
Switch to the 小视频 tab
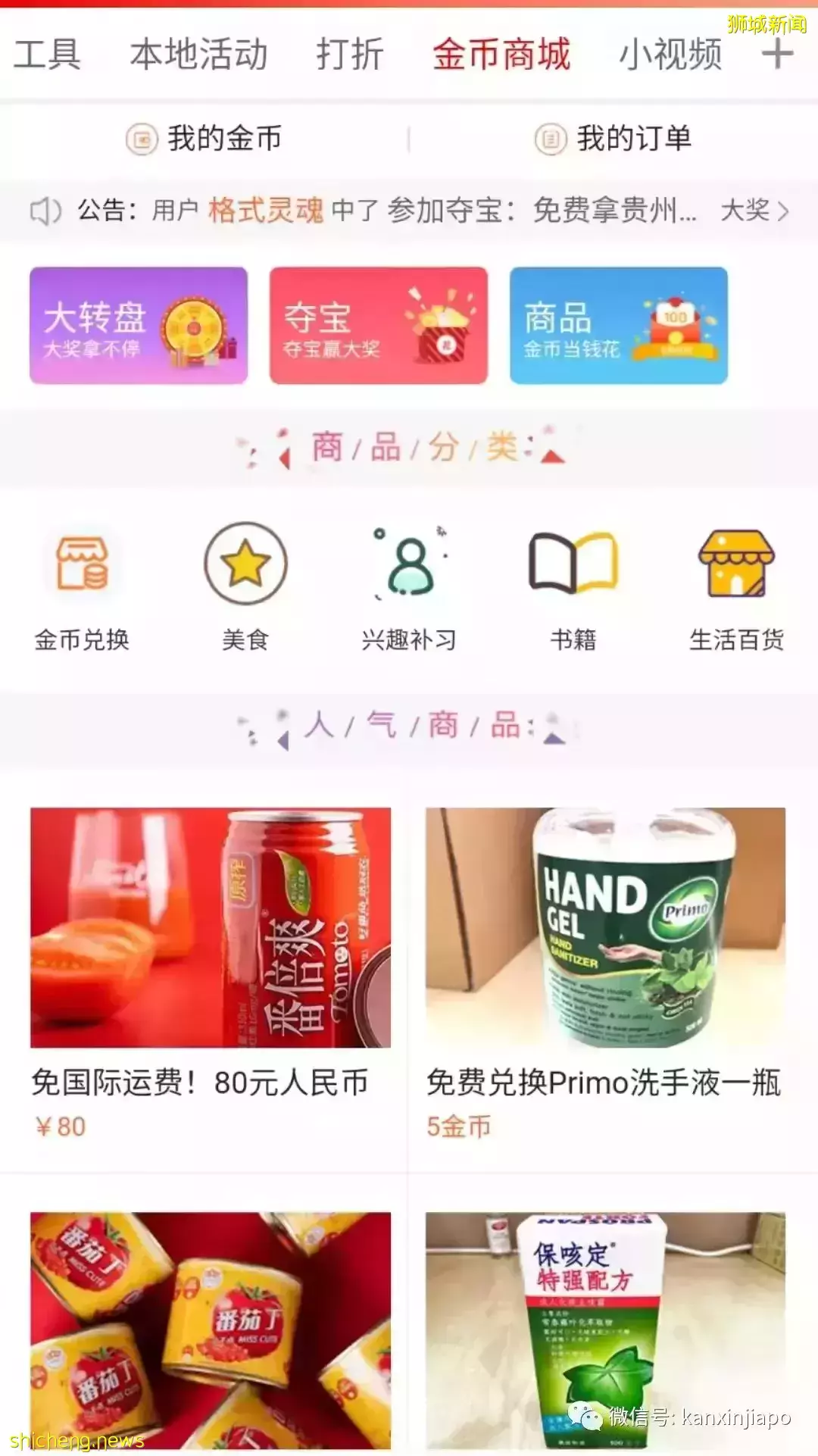[x=670, y=55]
